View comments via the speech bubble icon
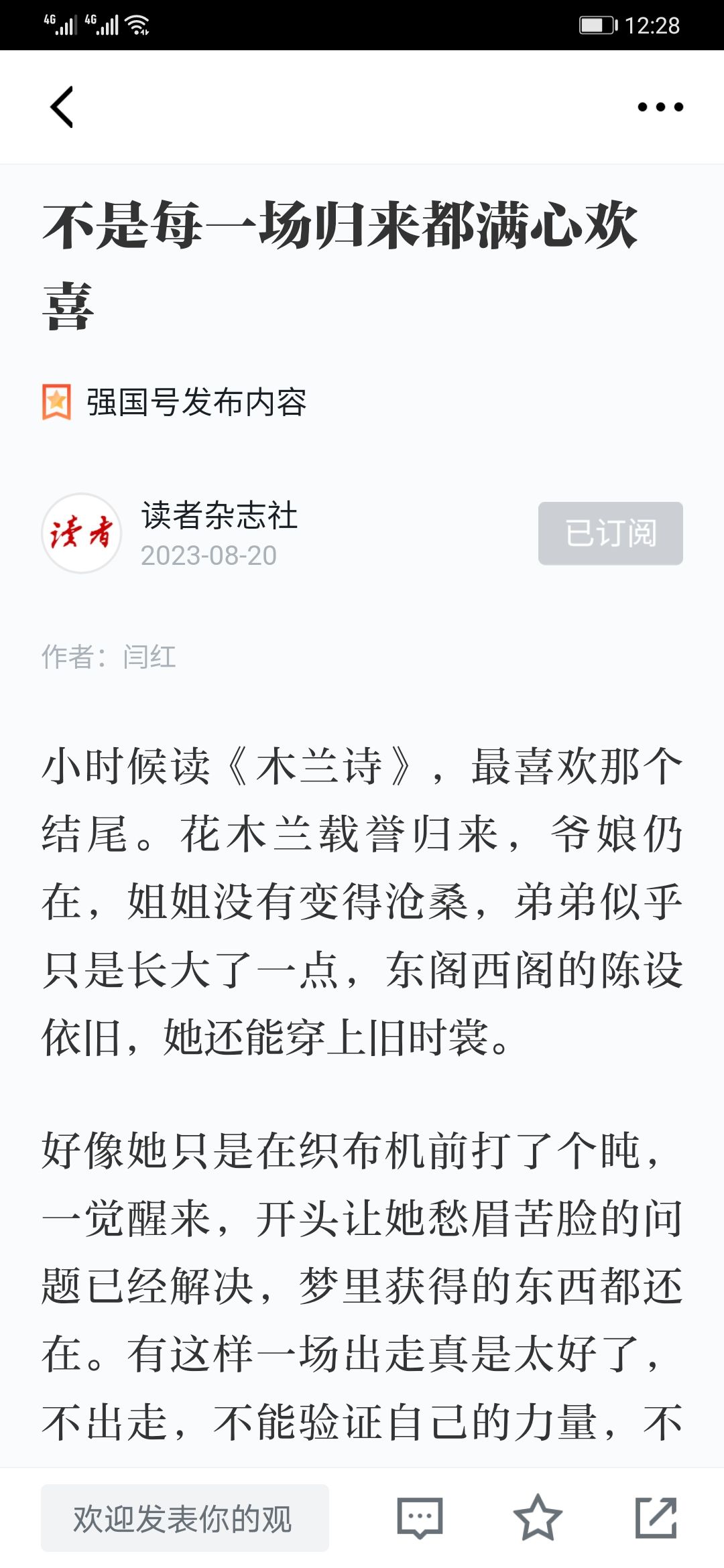Screen dimensions: 724x1568 [420, 1518]
